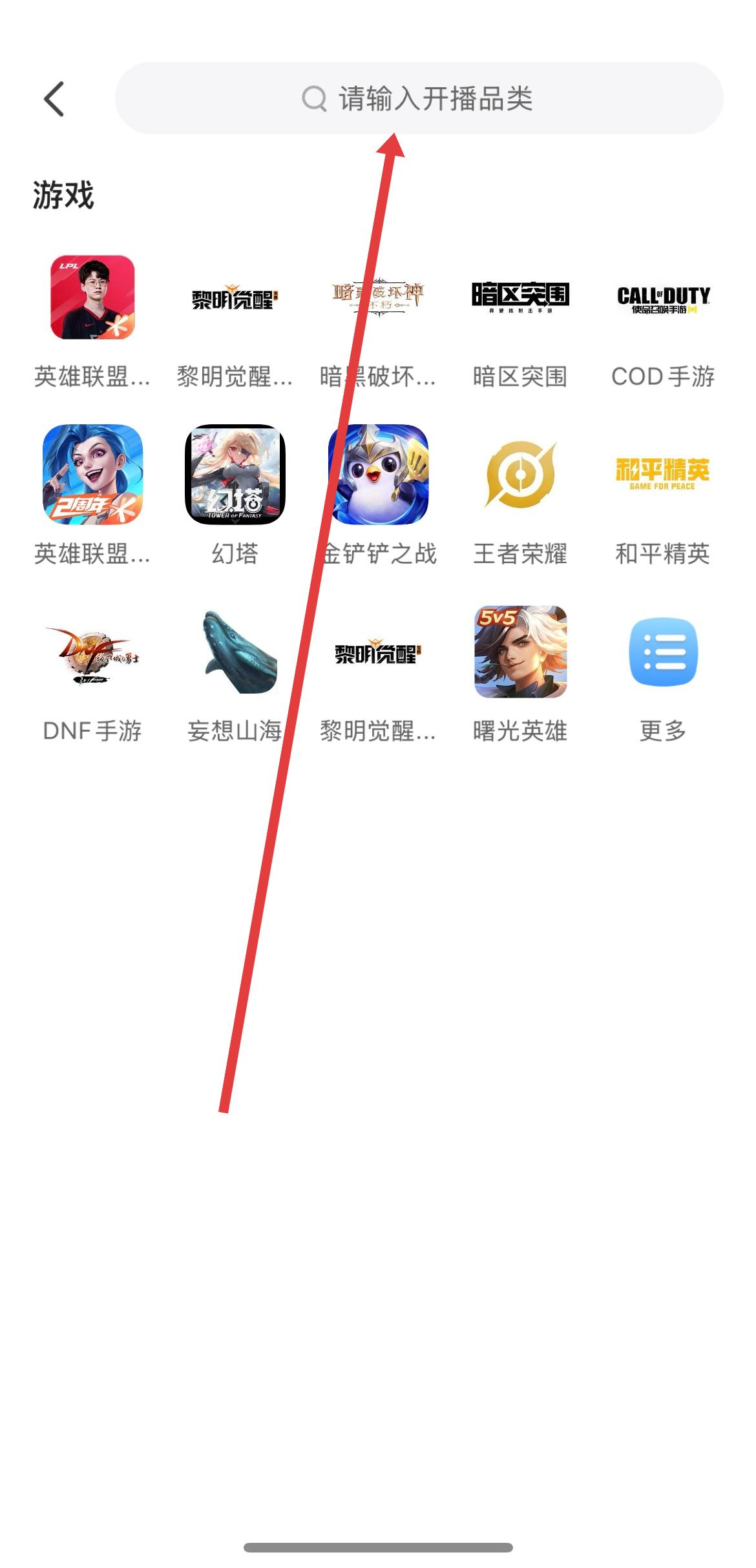Choose the 暗黑破坏神 game category
This screenshot has height=1568, width=756.
[378, 298]
